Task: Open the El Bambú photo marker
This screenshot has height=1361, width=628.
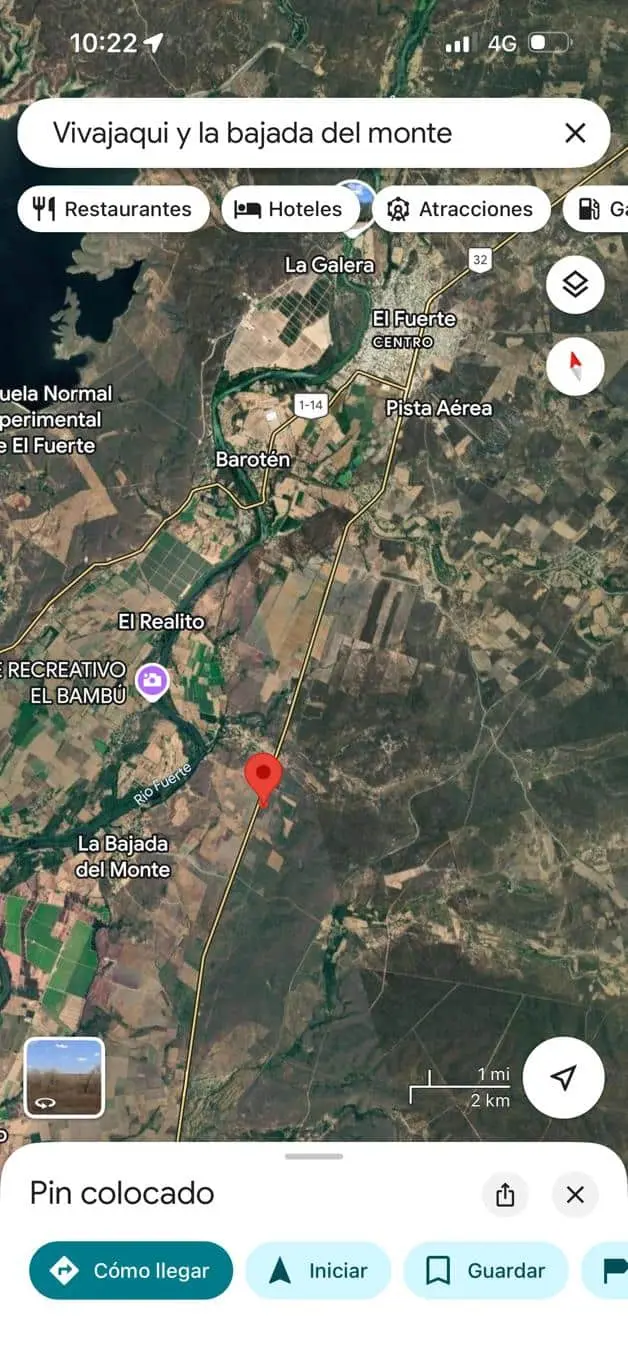Action: click(x=153, y=683)
